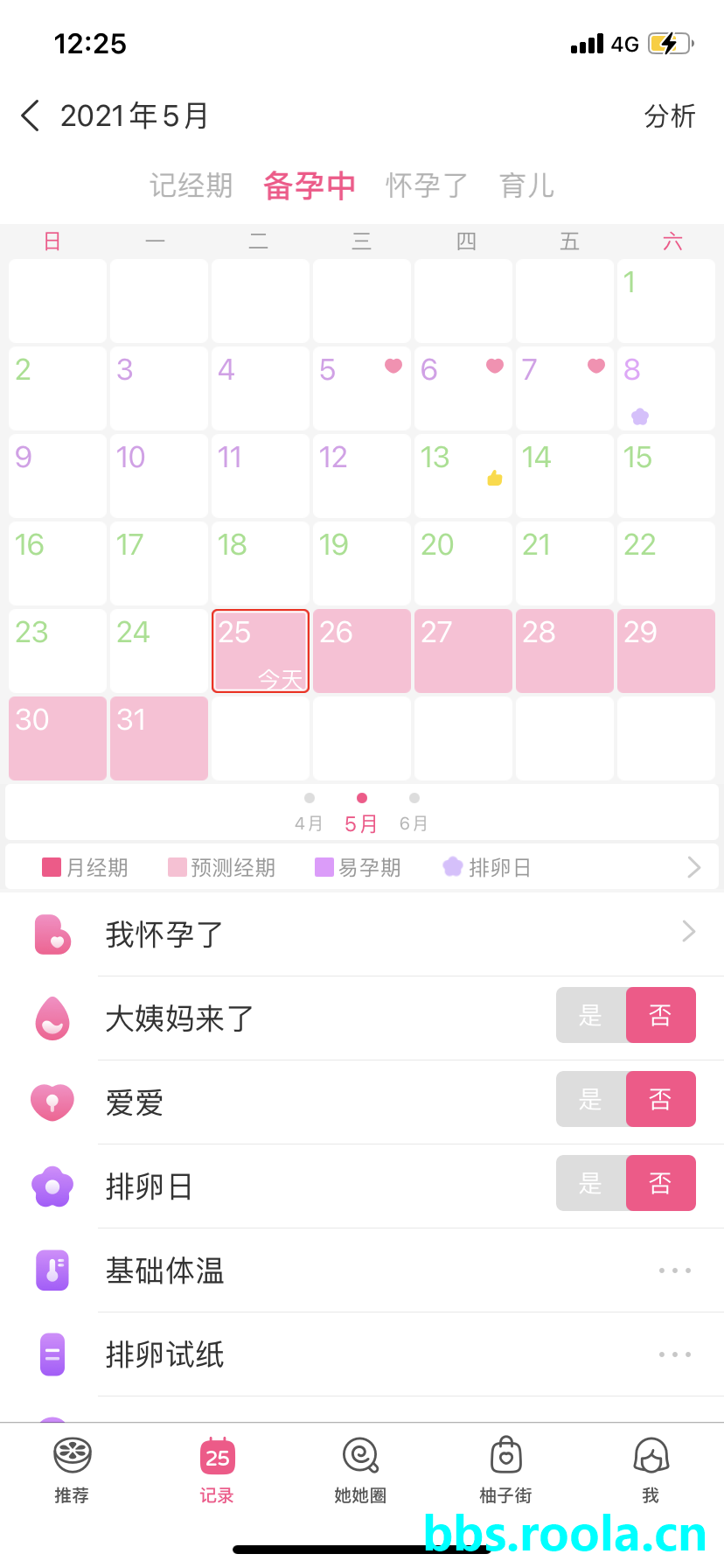Select May 8 ovulation day cell

coord(665,388)
